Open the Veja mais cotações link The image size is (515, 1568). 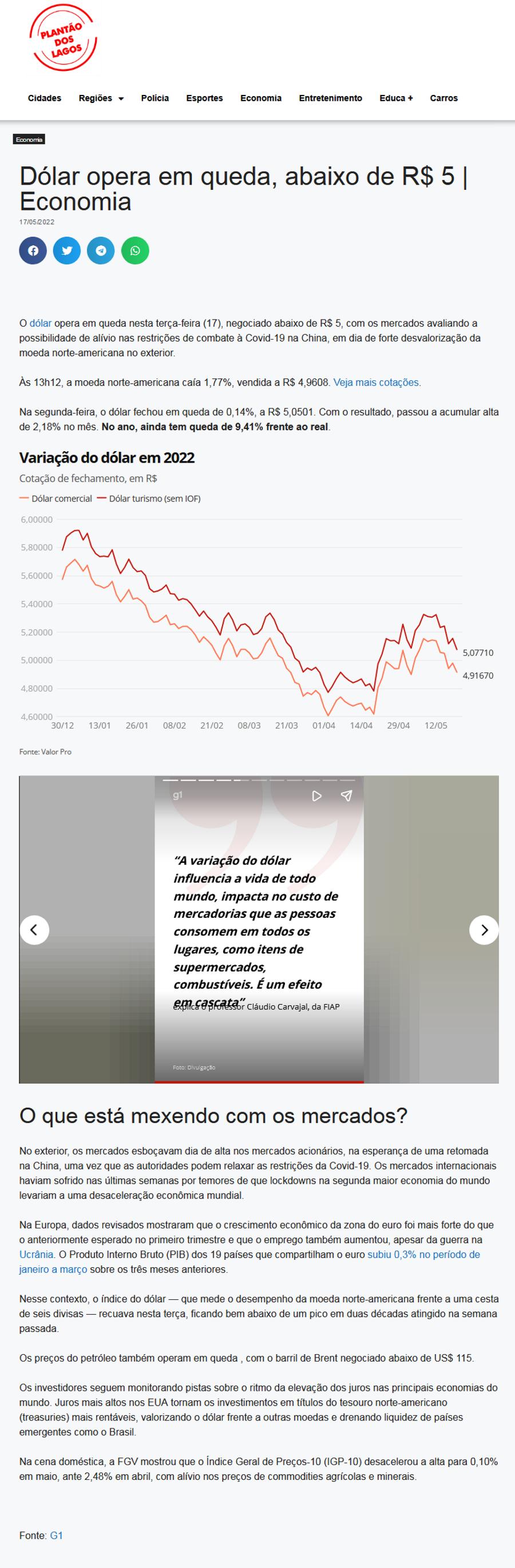[375, 382]
